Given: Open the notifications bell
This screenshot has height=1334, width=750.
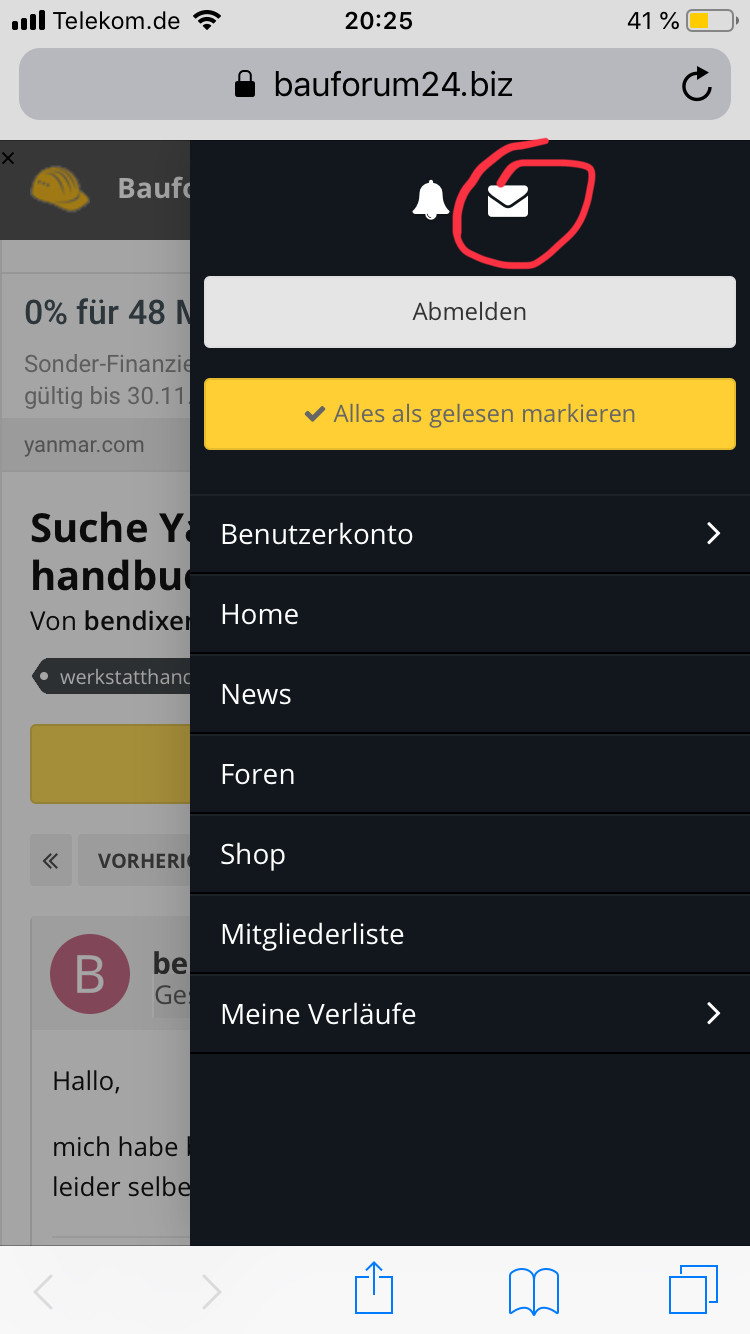Looking at the screenshot, I should [x=431, y=200].
